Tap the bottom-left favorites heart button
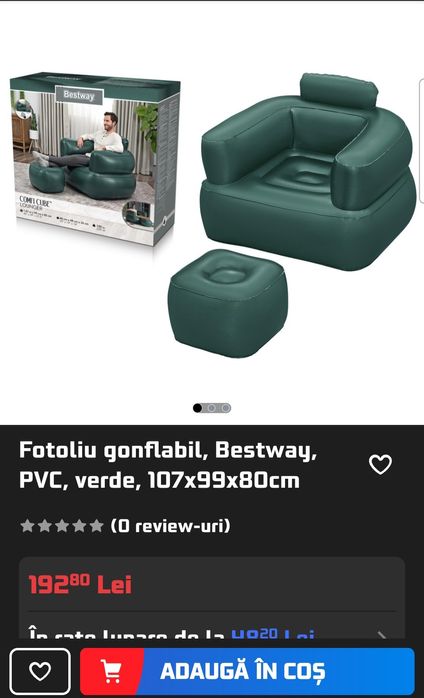The height and width of the screenshot is (698, 424). pyautogui.click(x=40, y=671)
